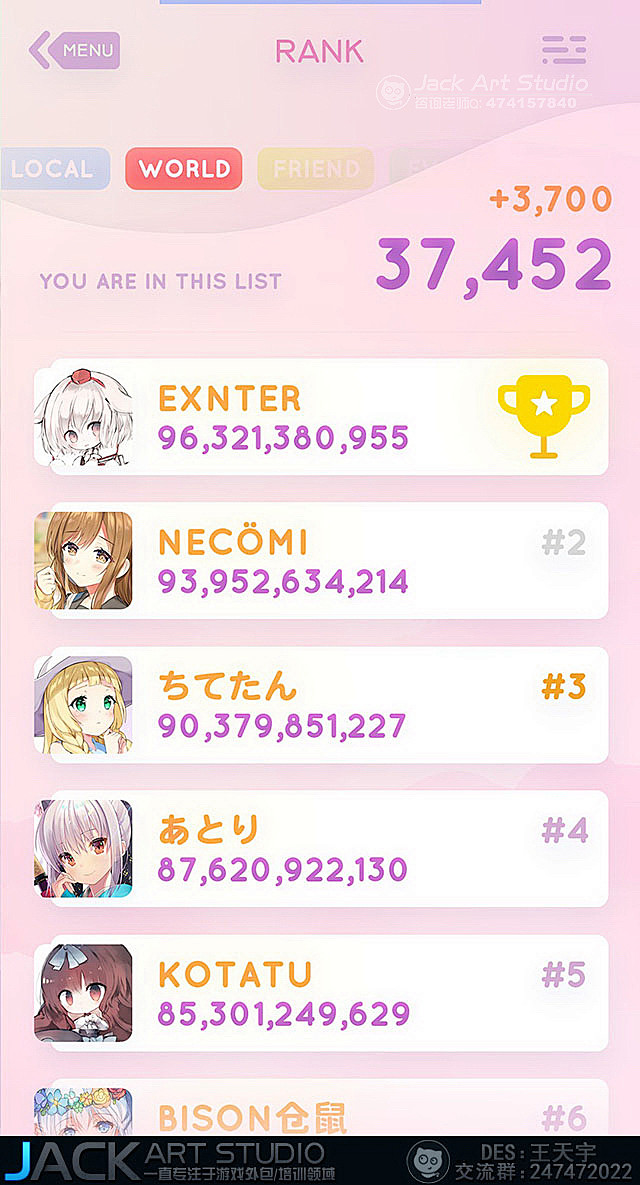The image size is (640, 1185).
Task: Open KOTATU's rank #5 entry
Action: tap(320, 993)
